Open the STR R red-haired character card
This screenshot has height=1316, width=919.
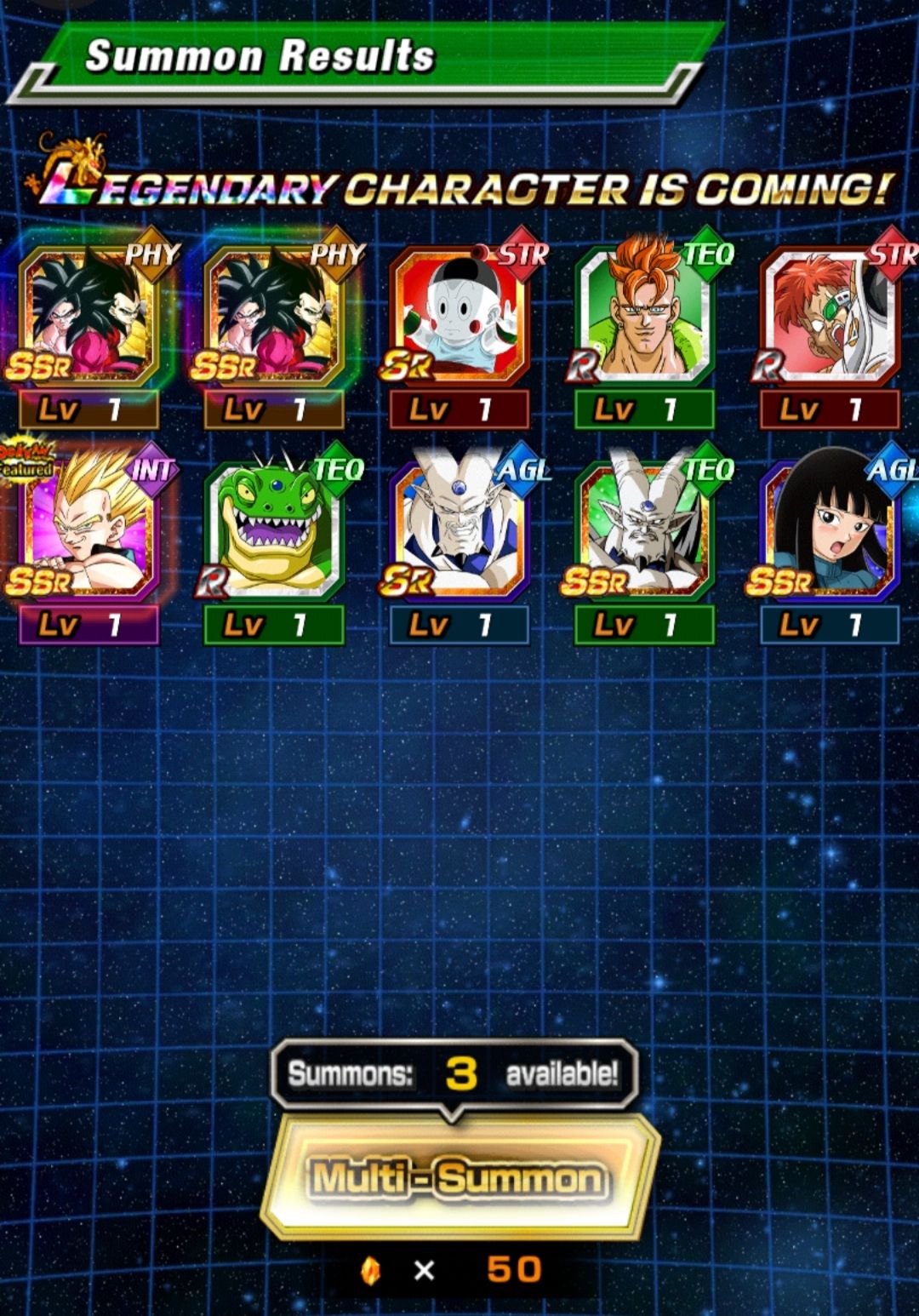[830, 317]
